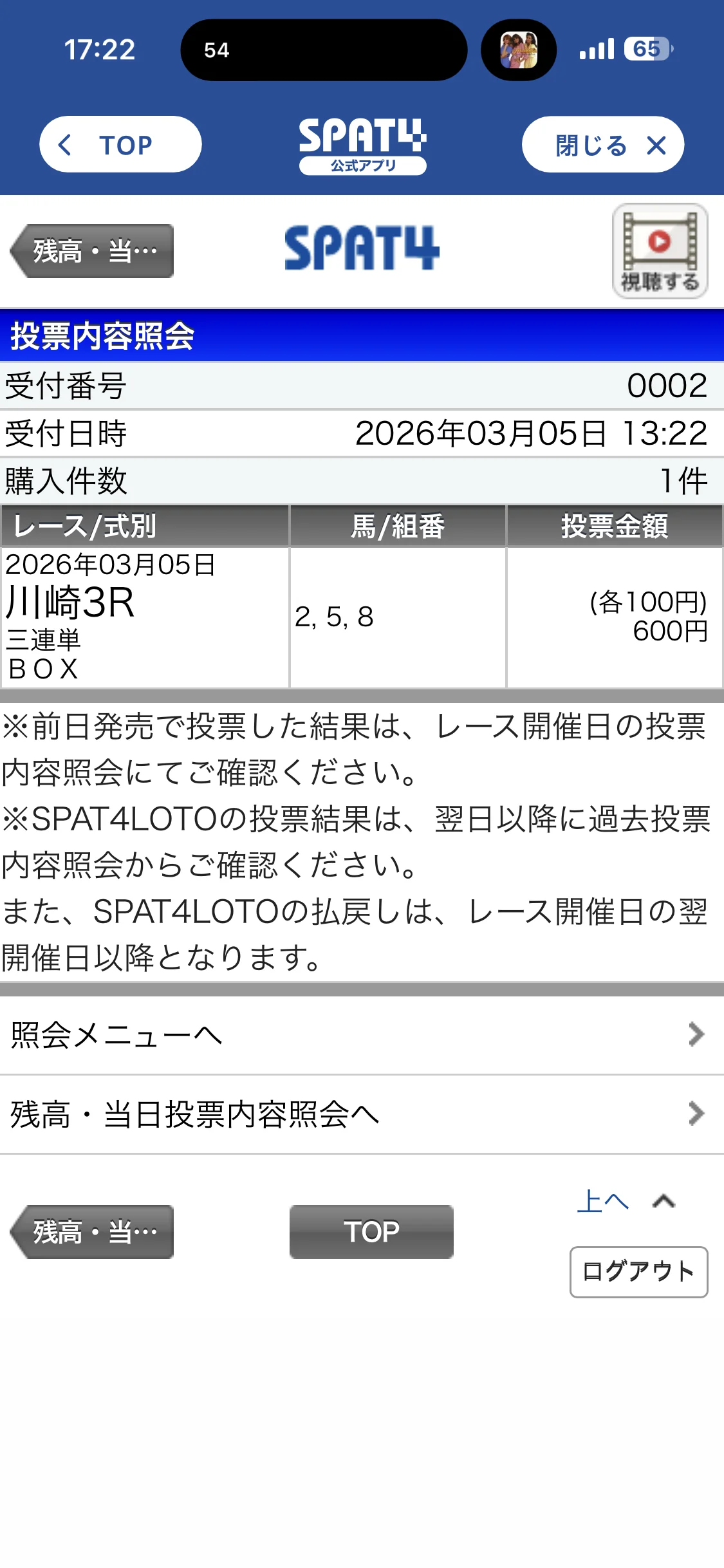Viewport: 724px width, 1568px height.
Task: Log out with the ログアウト button
Action: click(638, 1271)
